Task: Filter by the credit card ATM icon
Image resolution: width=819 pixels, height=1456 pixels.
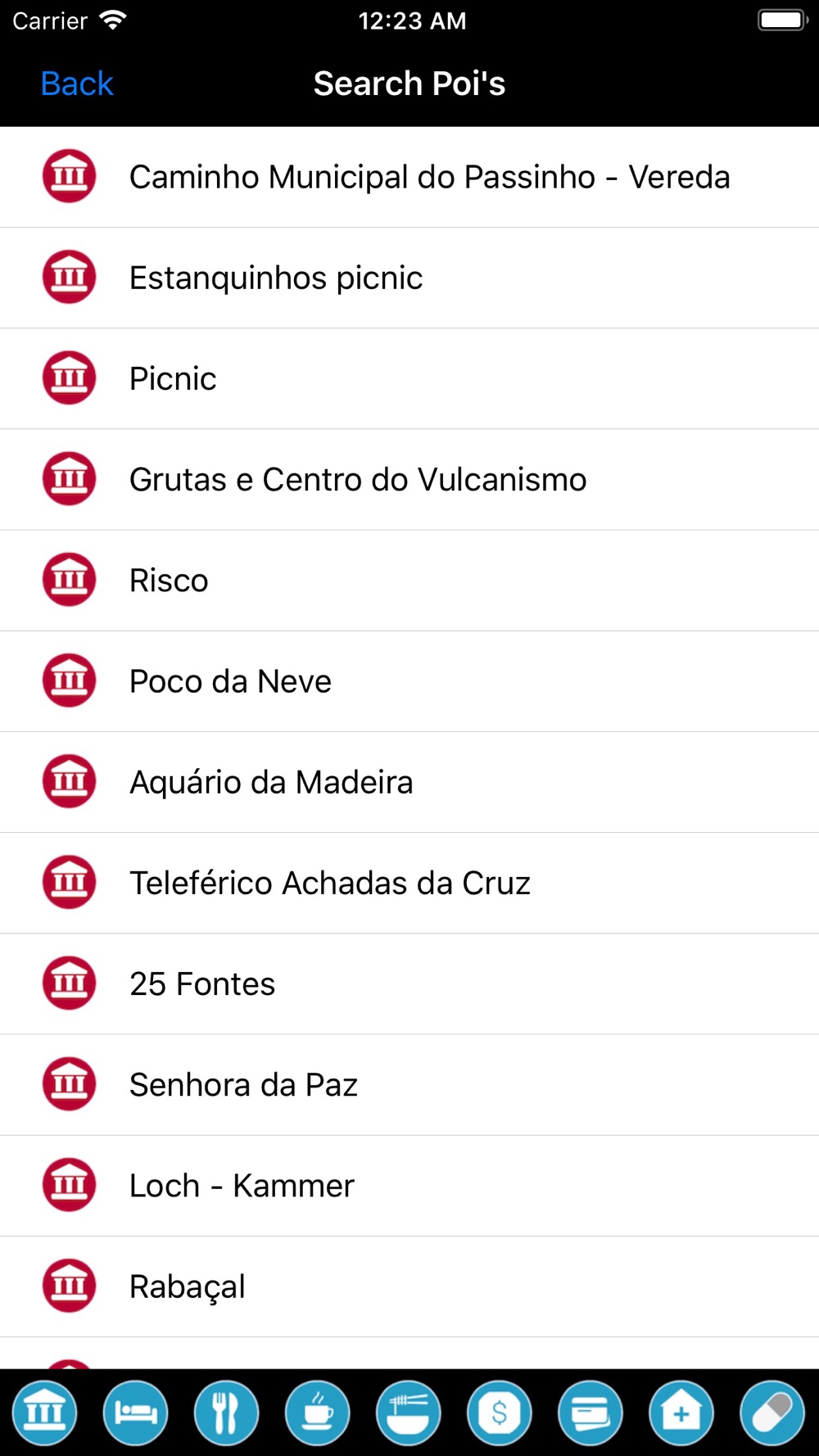Action: [590, 1412]
